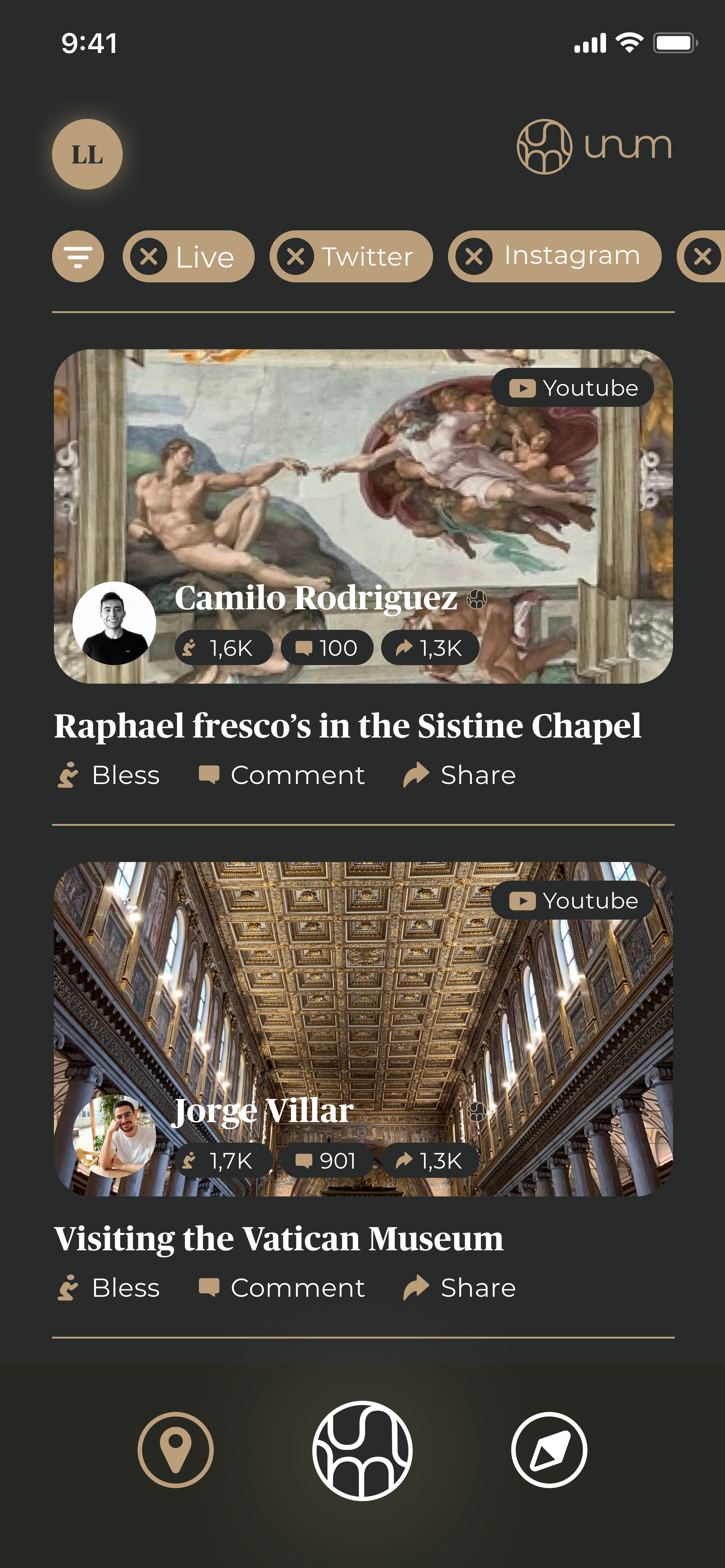
Task: Go to the unum home tab
Action: [x=362, y=1450]
